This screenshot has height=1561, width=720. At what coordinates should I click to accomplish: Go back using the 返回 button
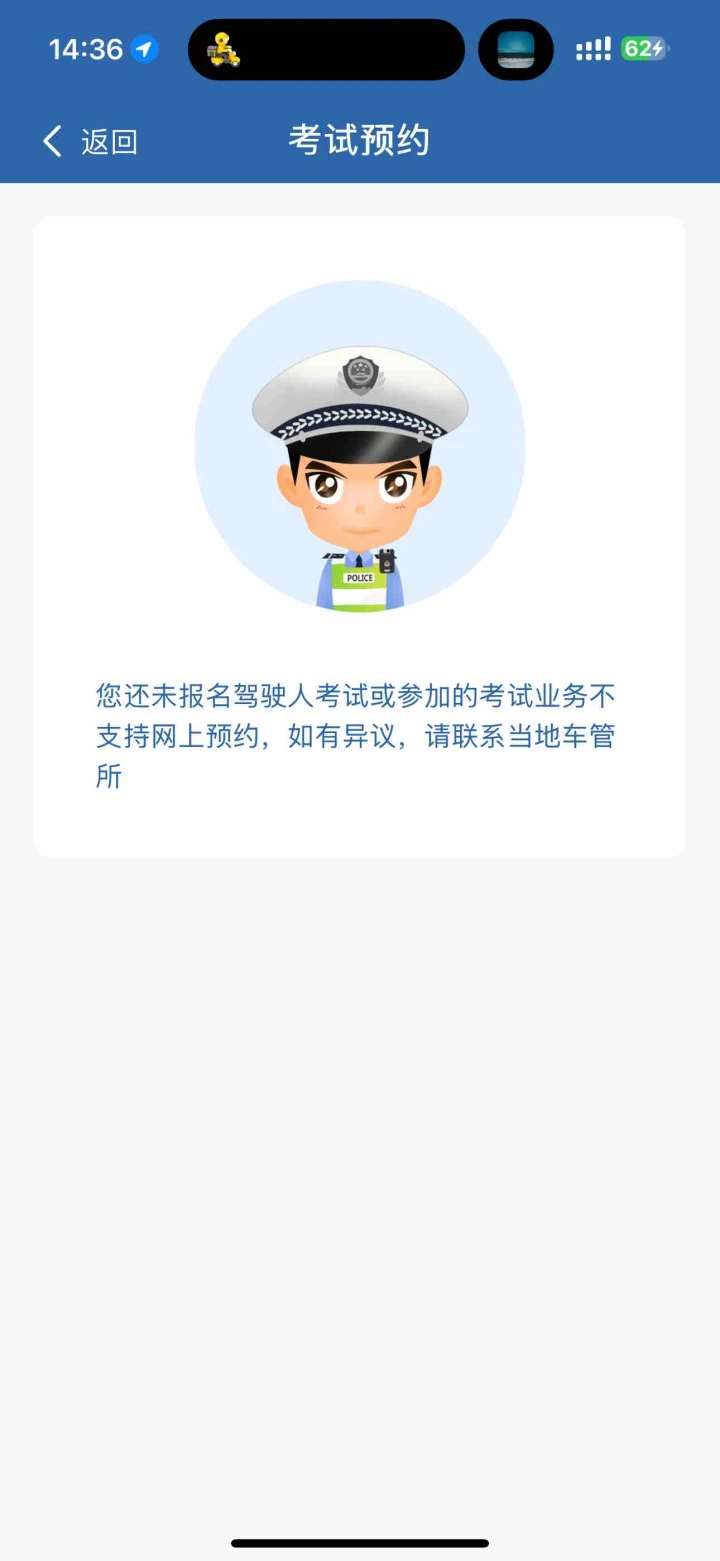[90, 142]
